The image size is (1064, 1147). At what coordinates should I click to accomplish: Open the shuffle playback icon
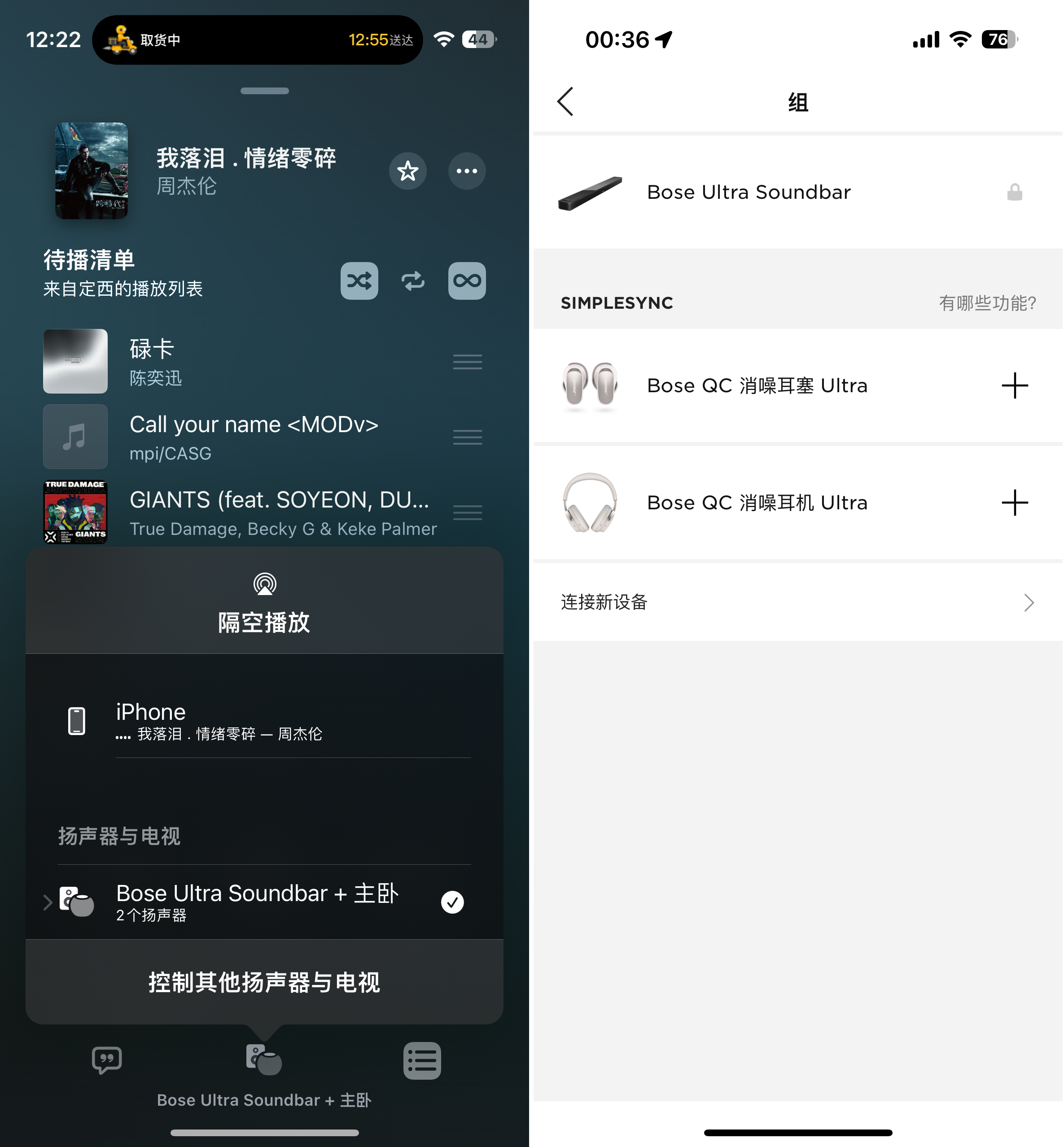[x=359, y=281]
